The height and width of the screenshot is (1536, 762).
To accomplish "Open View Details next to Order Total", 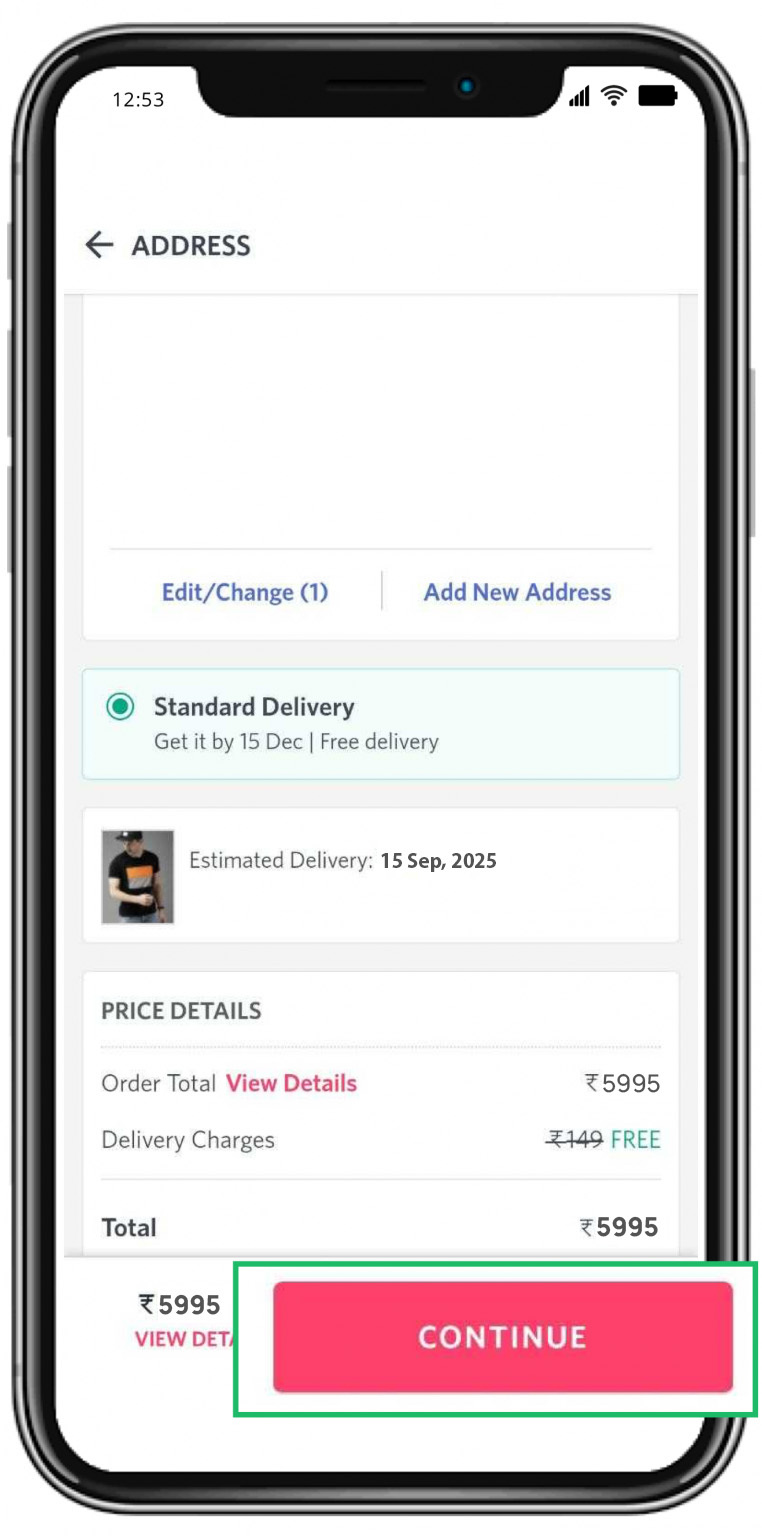I will click(291, 1083).
